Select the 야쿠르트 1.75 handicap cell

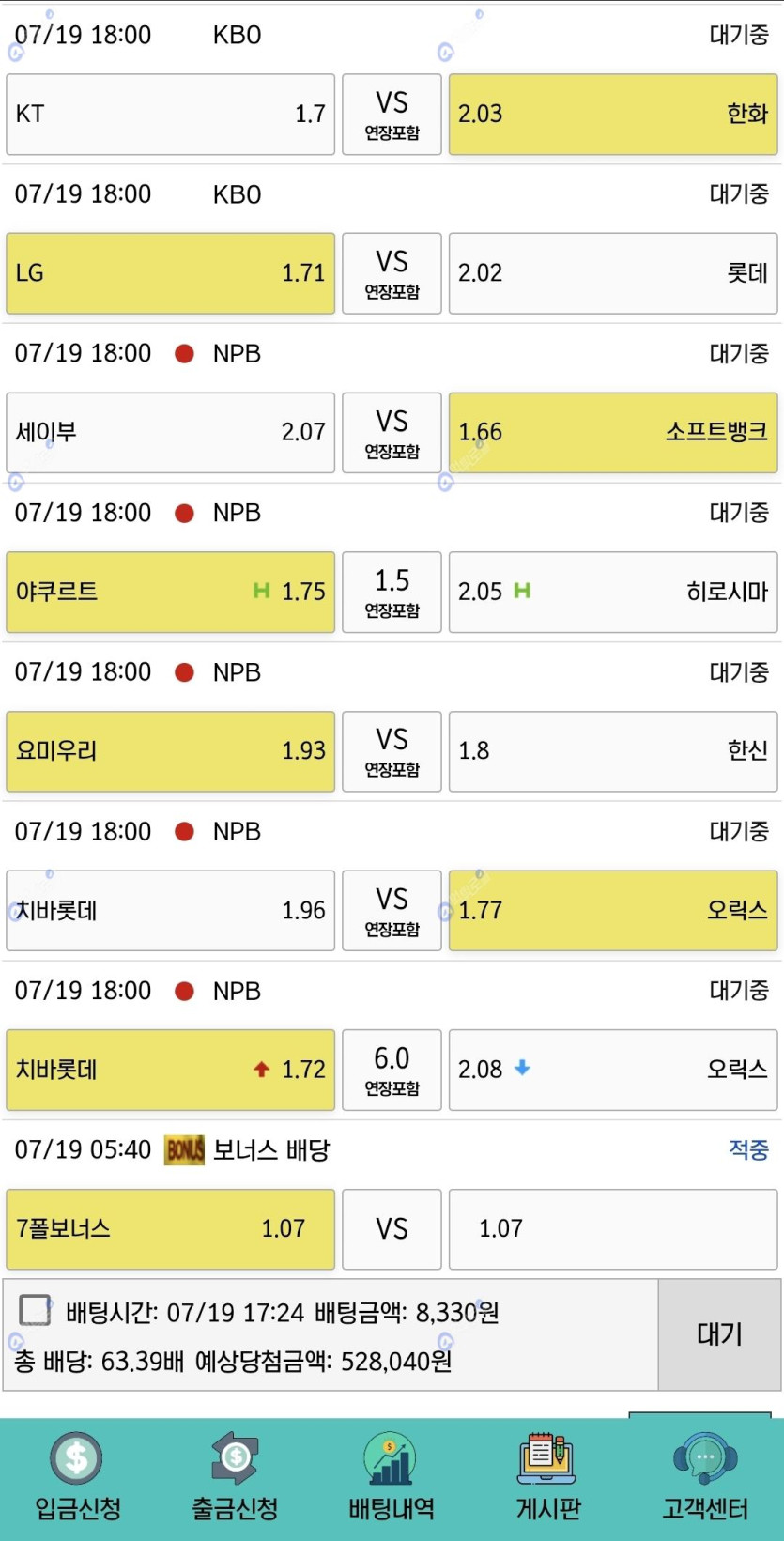[171, 592]
